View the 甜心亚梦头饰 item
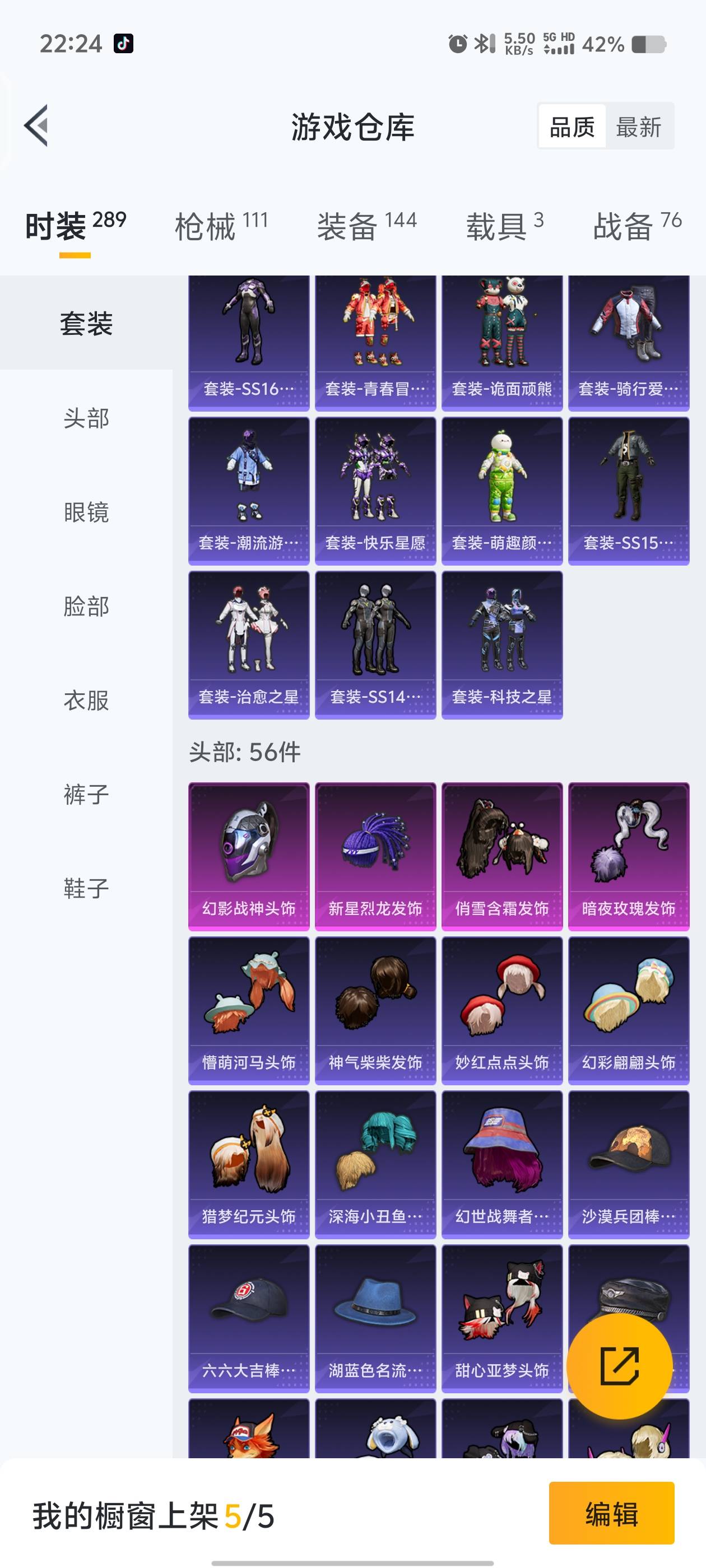Screen dimensions: 706x1568 (502, 1318)
